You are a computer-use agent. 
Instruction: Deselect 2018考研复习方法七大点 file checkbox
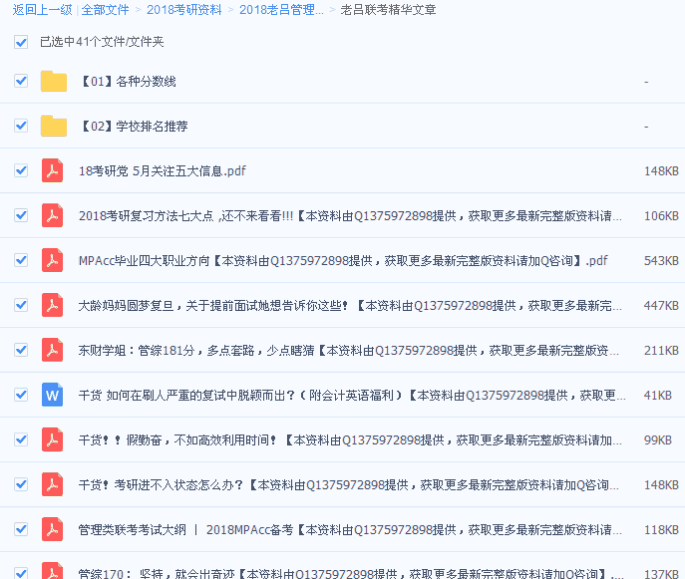click(21, 215)
